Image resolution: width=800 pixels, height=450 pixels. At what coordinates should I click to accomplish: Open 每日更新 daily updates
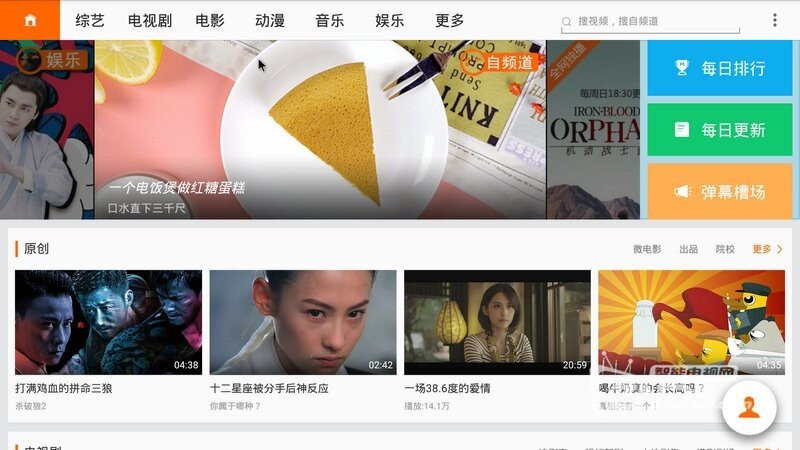(x=720, y=130)
